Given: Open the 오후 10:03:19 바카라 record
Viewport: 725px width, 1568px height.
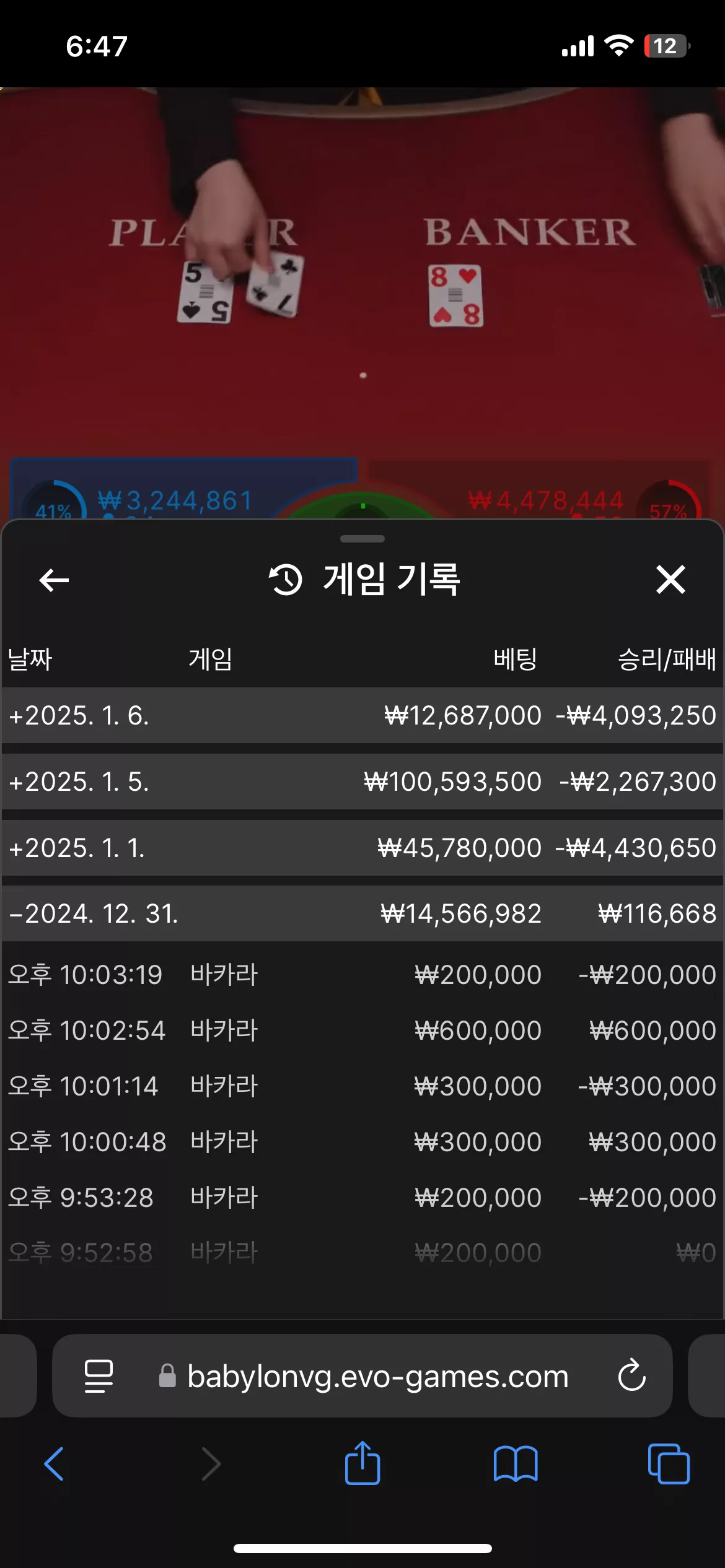Looking at the screenshot, I should [x=362, y=975].
